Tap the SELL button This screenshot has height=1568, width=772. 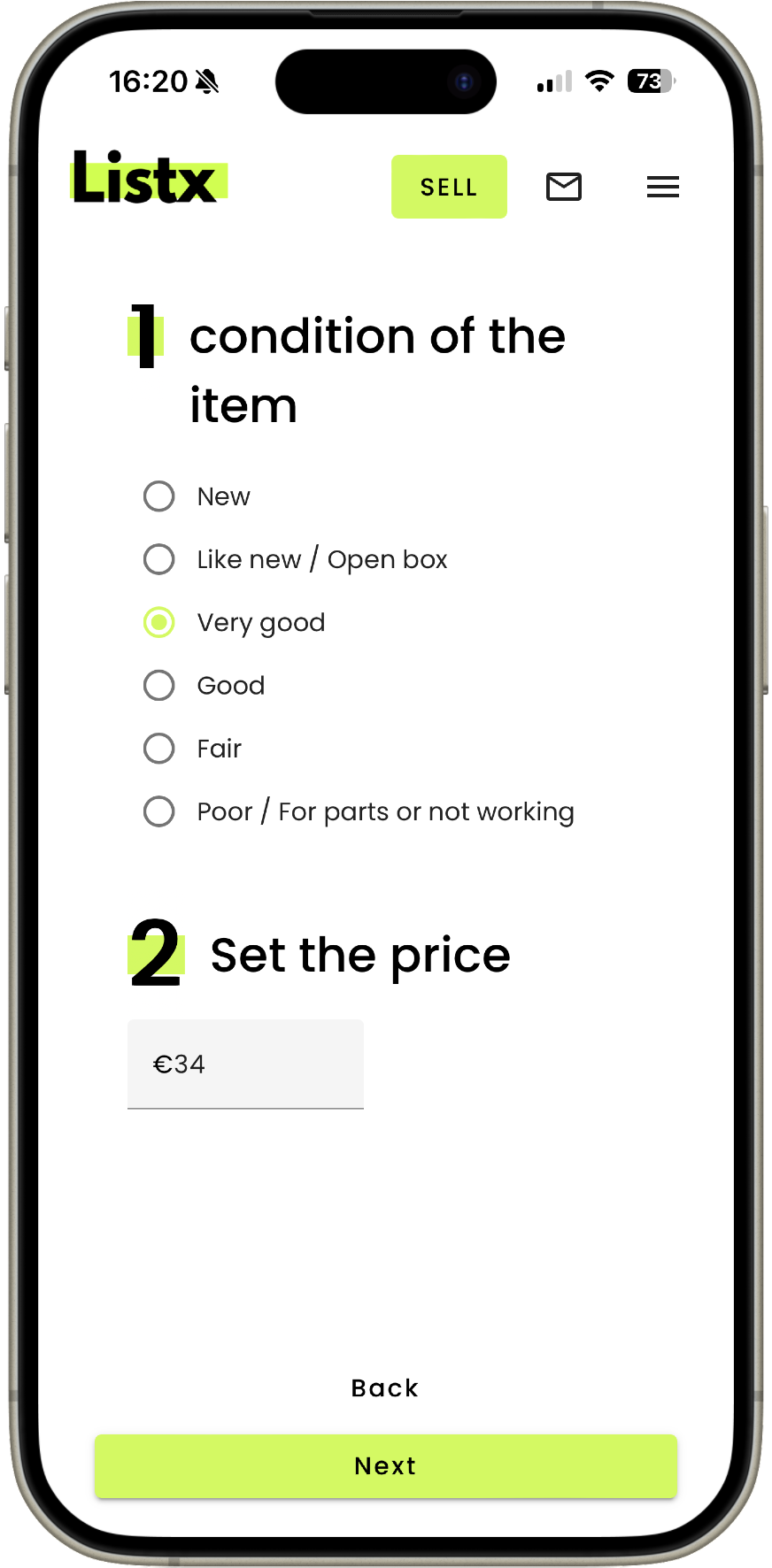pyautogui.click(x=449, y=187)
